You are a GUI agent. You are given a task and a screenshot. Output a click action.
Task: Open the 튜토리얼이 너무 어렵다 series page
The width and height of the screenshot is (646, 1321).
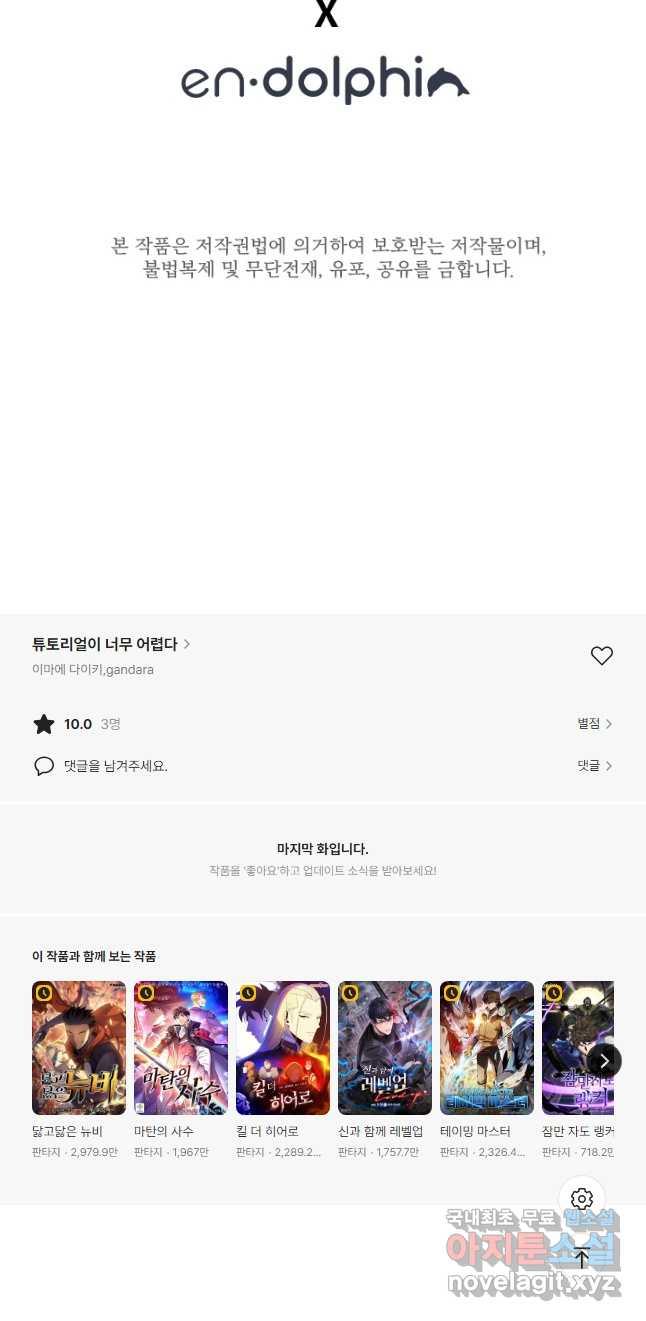click(111, 644)
